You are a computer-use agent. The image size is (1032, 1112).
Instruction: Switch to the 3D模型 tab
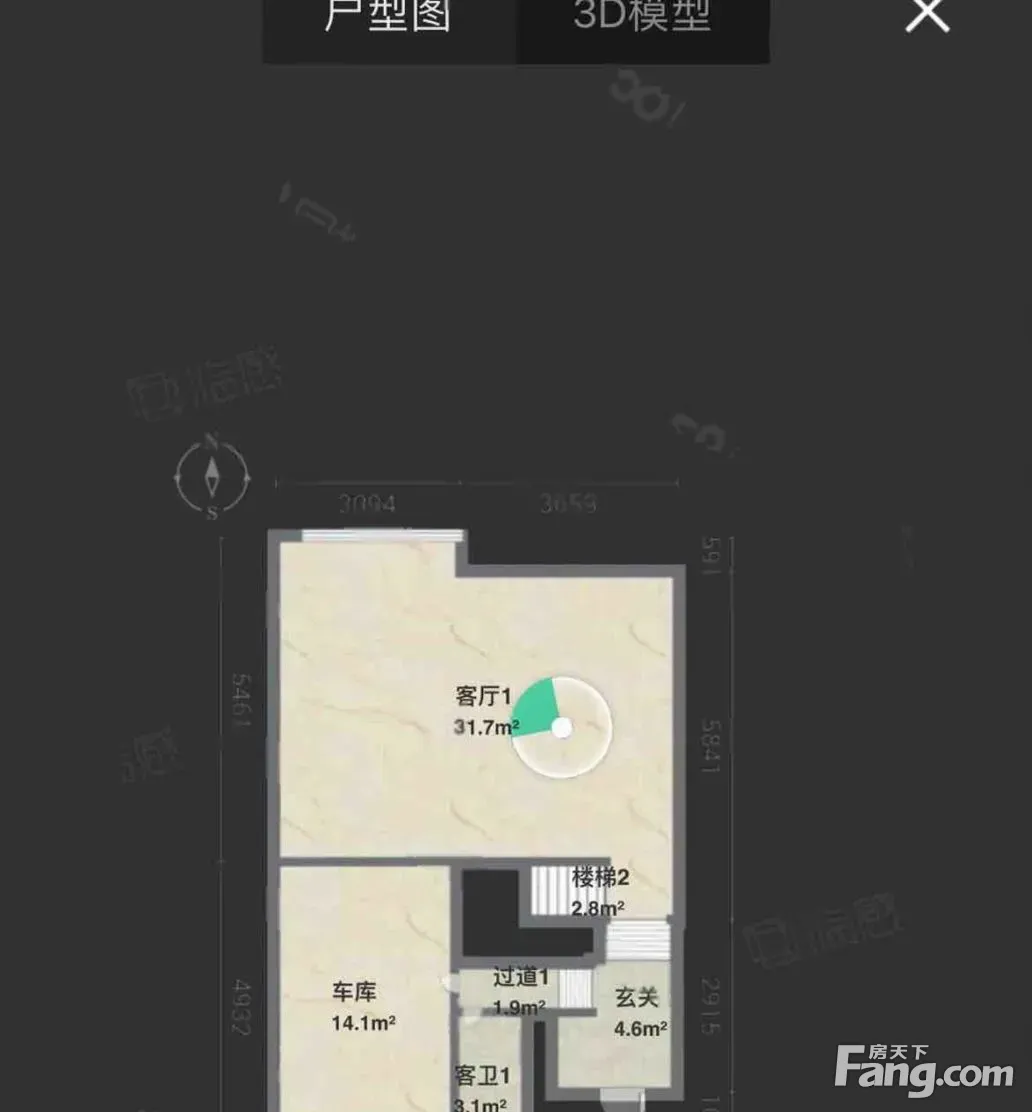click(643, 18)
